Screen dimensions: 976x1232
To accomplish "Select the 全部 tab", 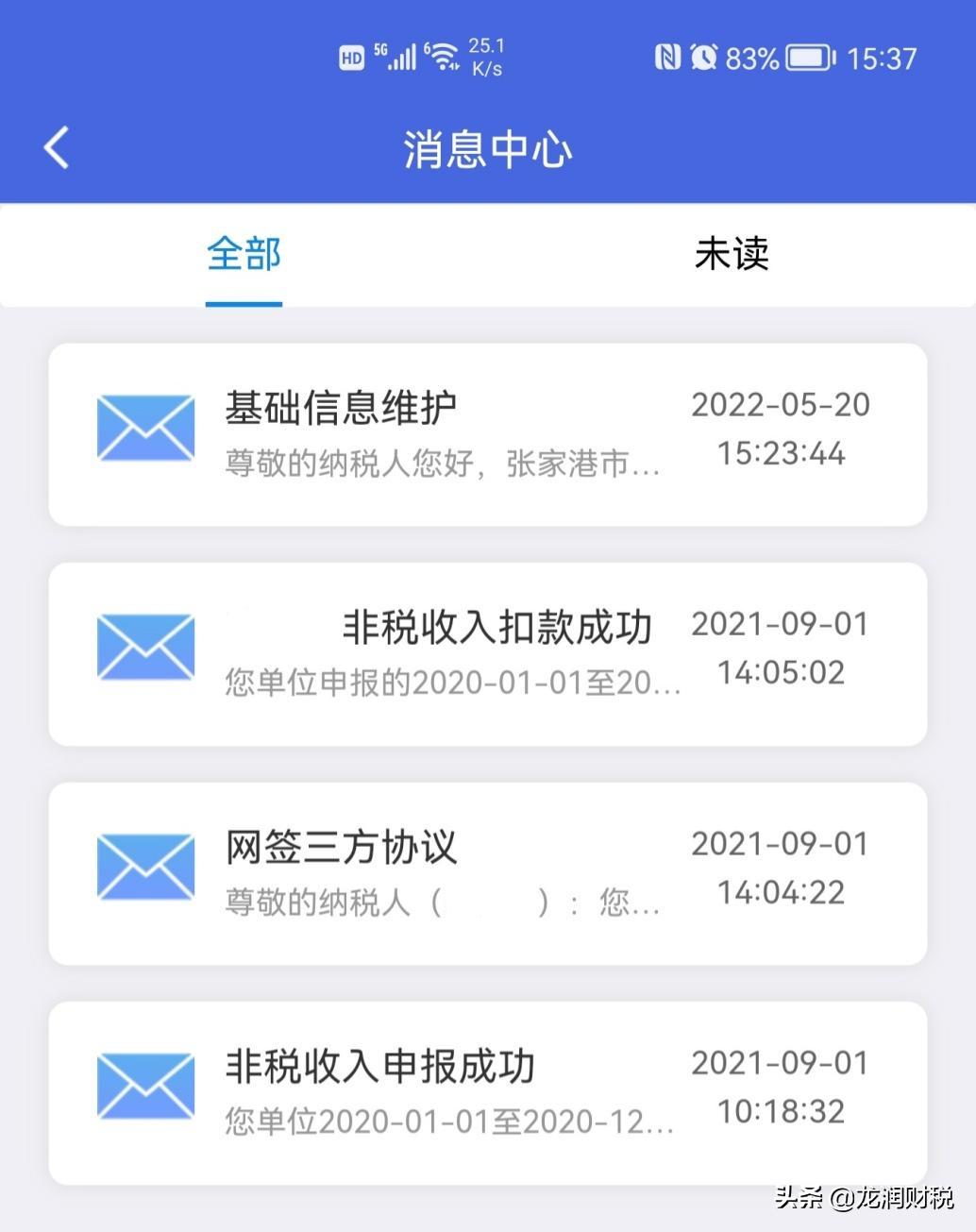I will [x=244, y=255].
